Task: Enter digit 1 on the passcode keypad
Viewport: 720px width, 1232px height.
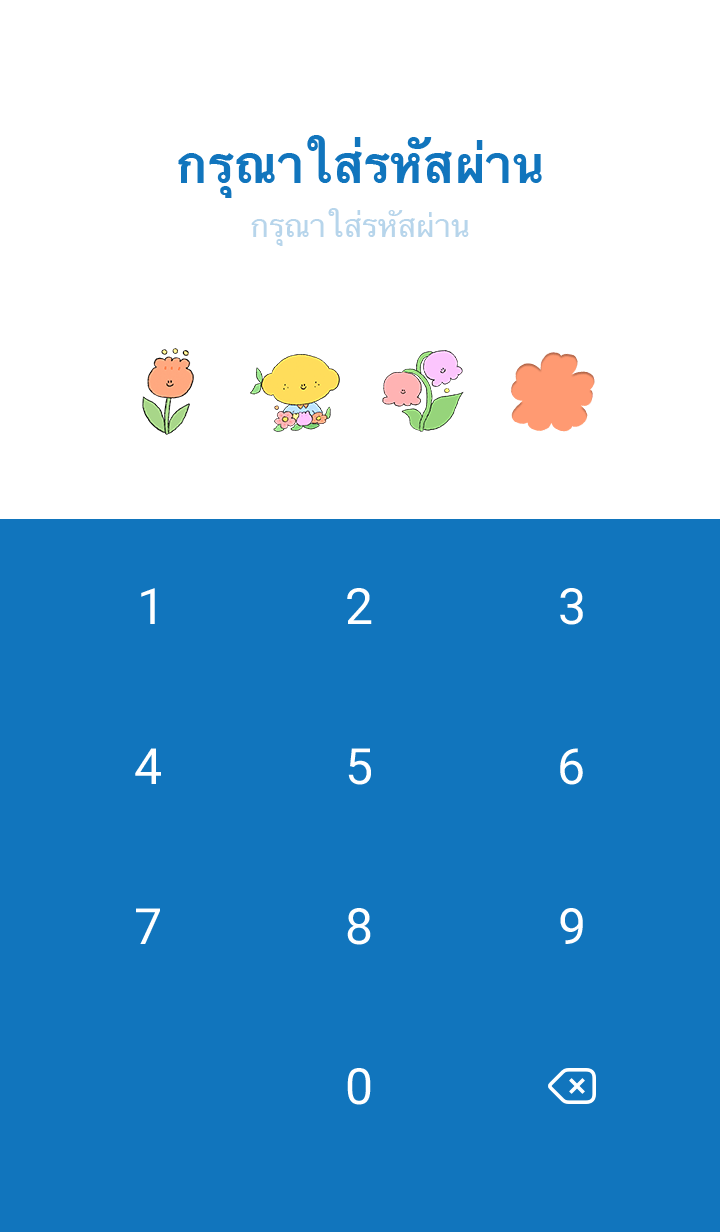Action: (x=149, y=607)
